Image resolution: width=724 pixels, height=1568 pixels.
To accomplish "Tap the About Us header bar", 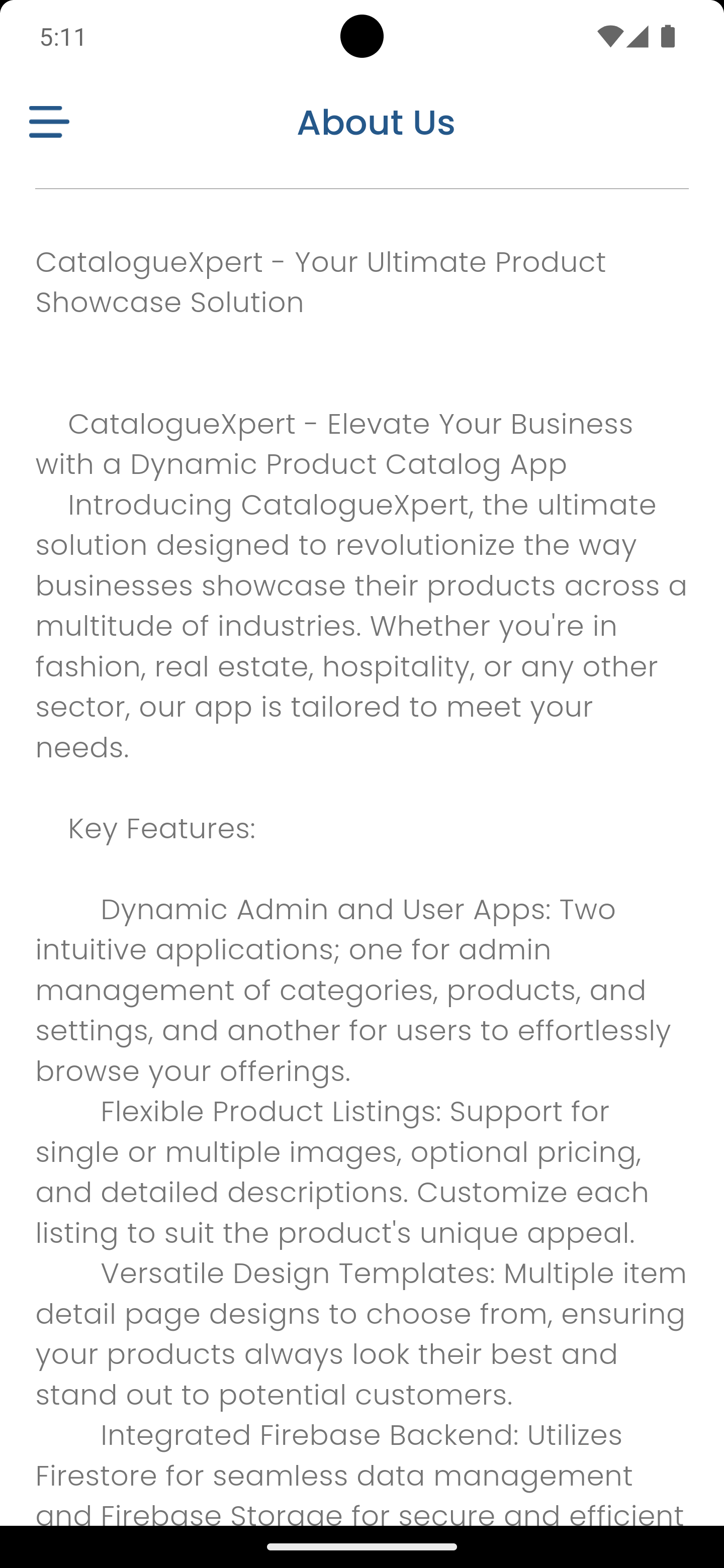I will tap(361, 122).
